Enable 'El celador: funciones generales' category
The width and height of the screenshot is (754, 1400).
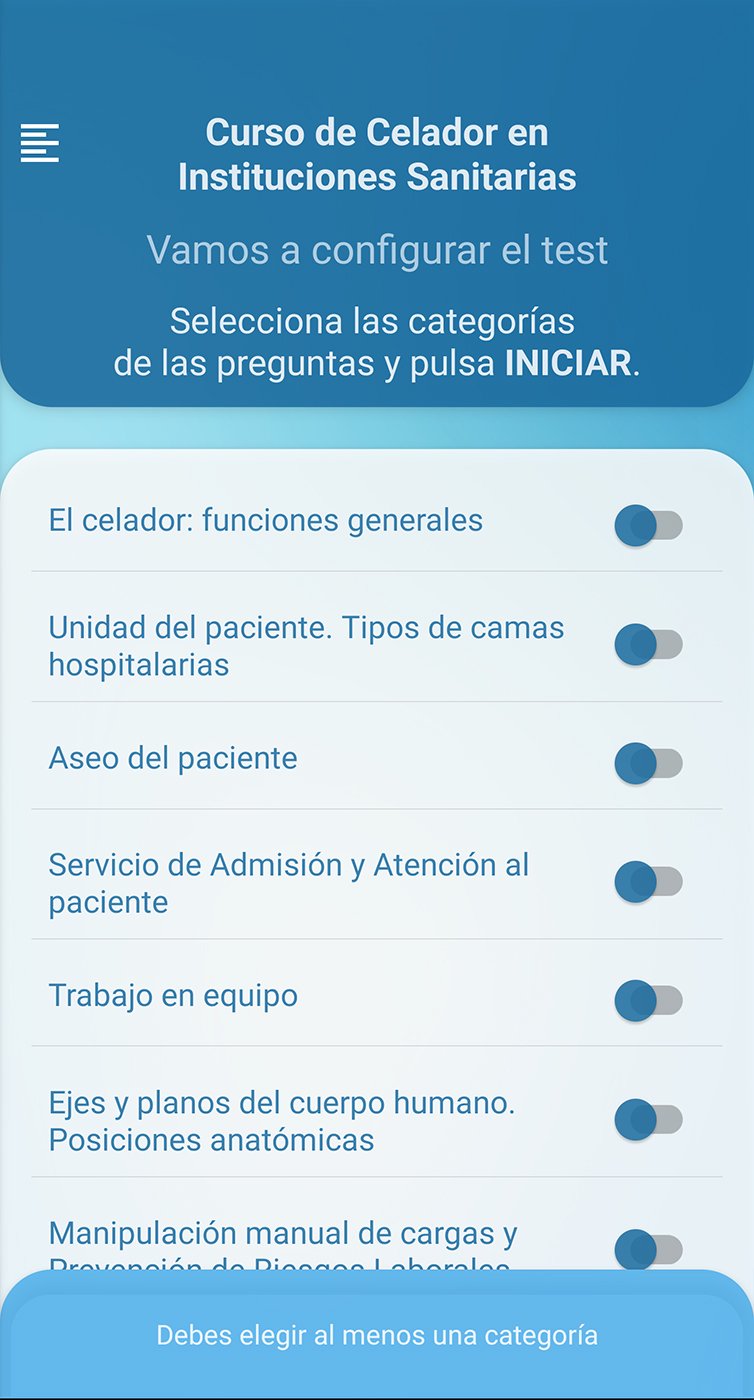(648, 525)
